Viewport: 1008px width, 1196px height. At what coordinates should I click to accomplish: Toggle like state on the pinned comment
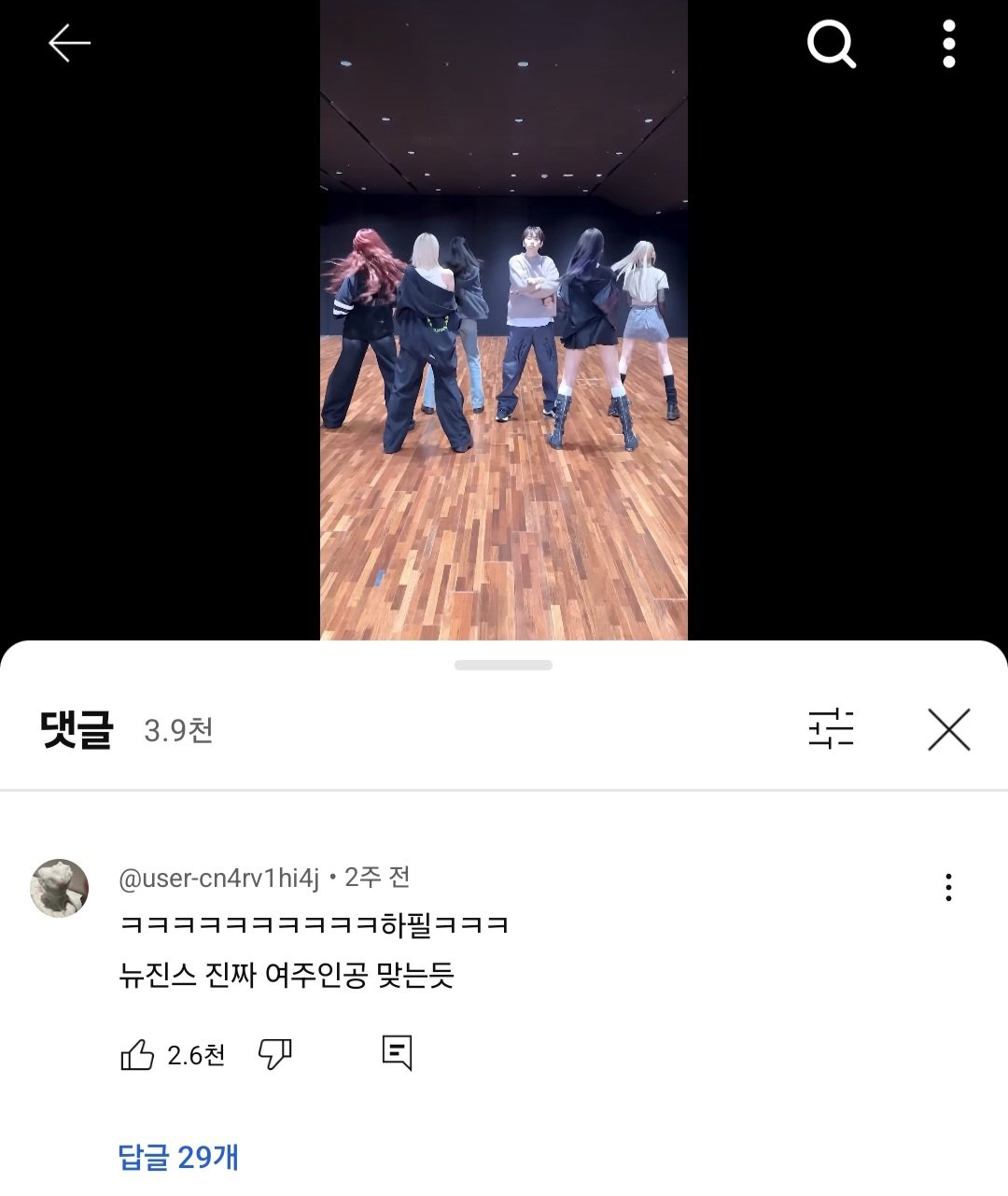tap(138, 1051)
